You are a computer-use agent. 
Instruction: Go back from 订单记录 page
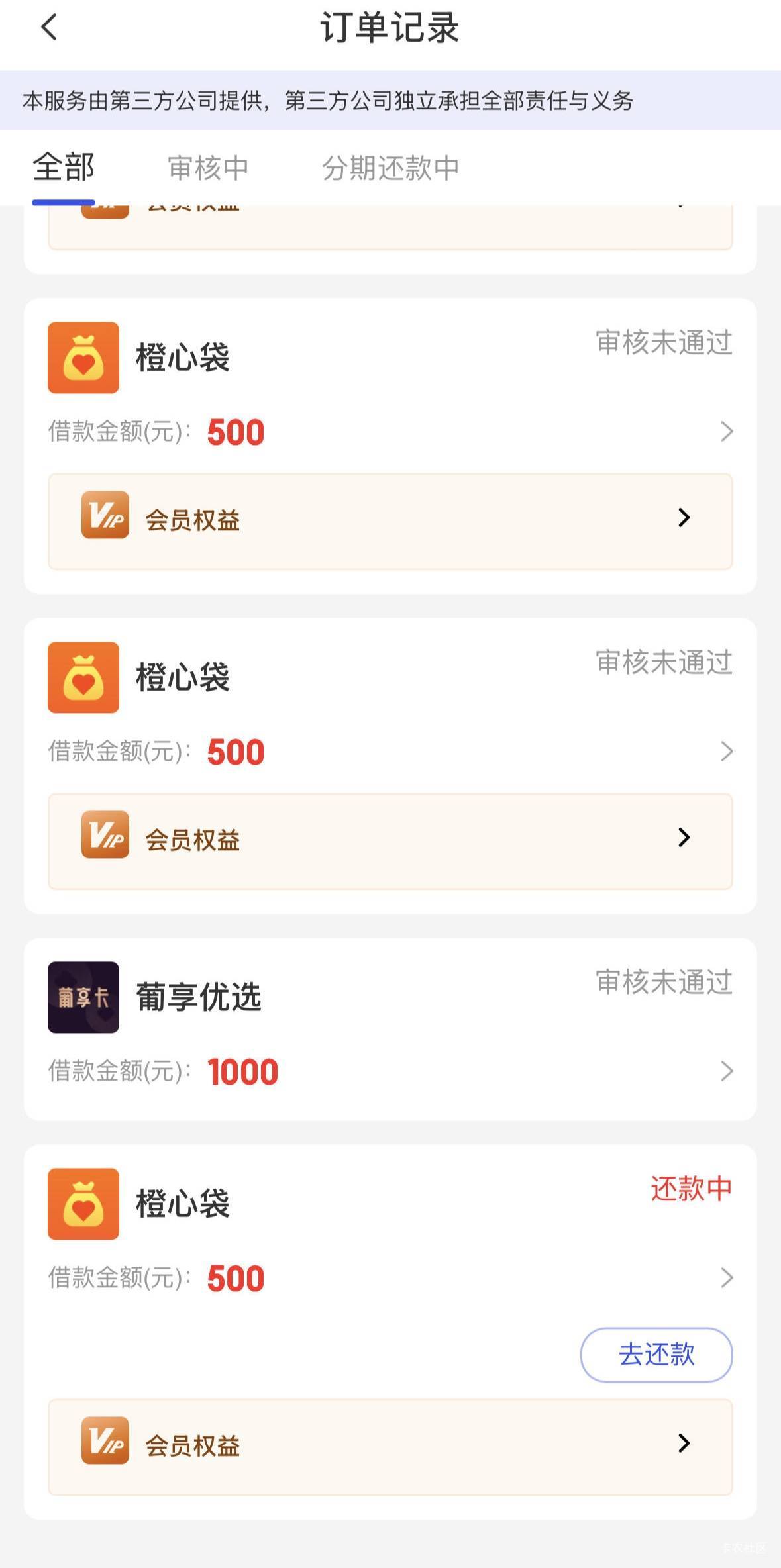click(49, 28)
